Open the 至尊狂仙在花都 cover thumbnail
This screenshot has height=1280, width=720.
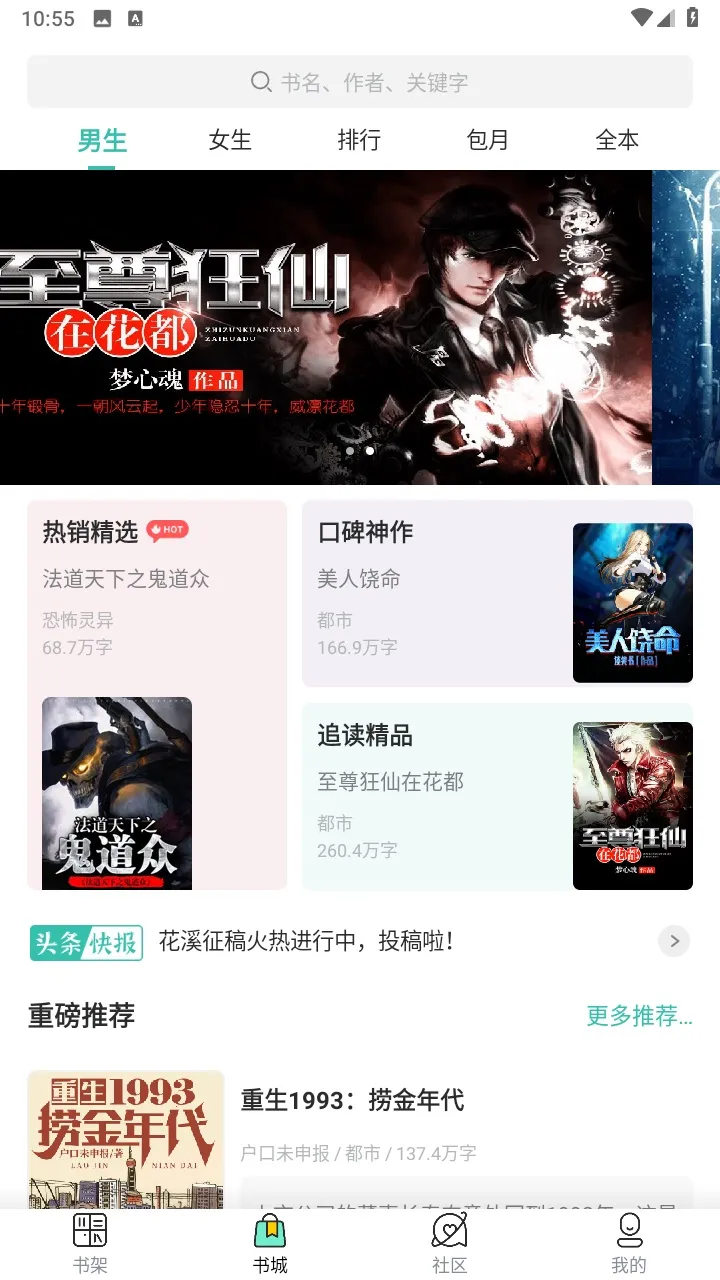(x=632, y=806)
